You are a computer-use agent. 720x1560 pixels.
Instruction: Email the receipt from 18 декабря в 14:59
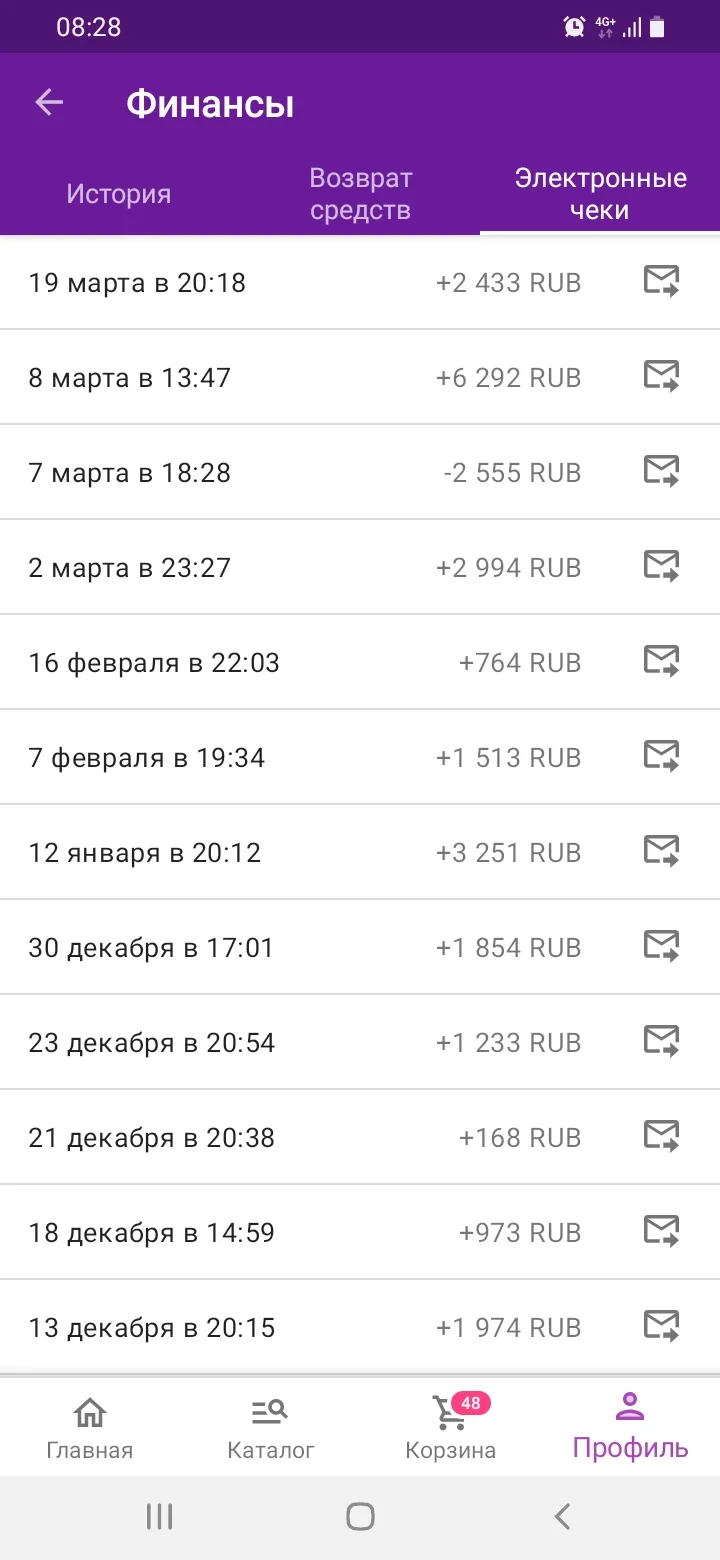coord(661,1232)
